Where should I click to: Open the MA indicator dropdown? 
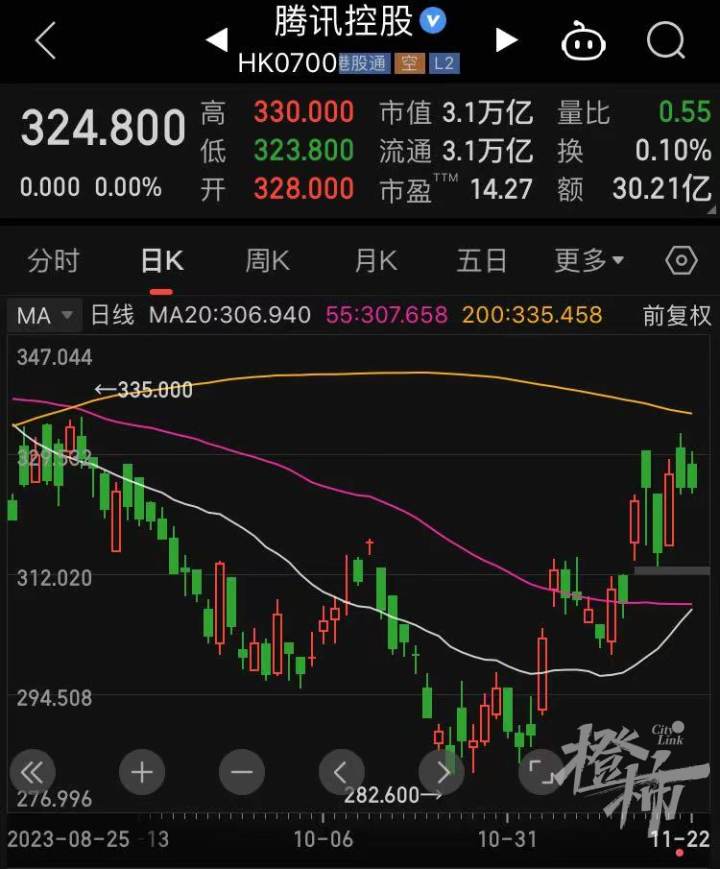coord(43,315)
